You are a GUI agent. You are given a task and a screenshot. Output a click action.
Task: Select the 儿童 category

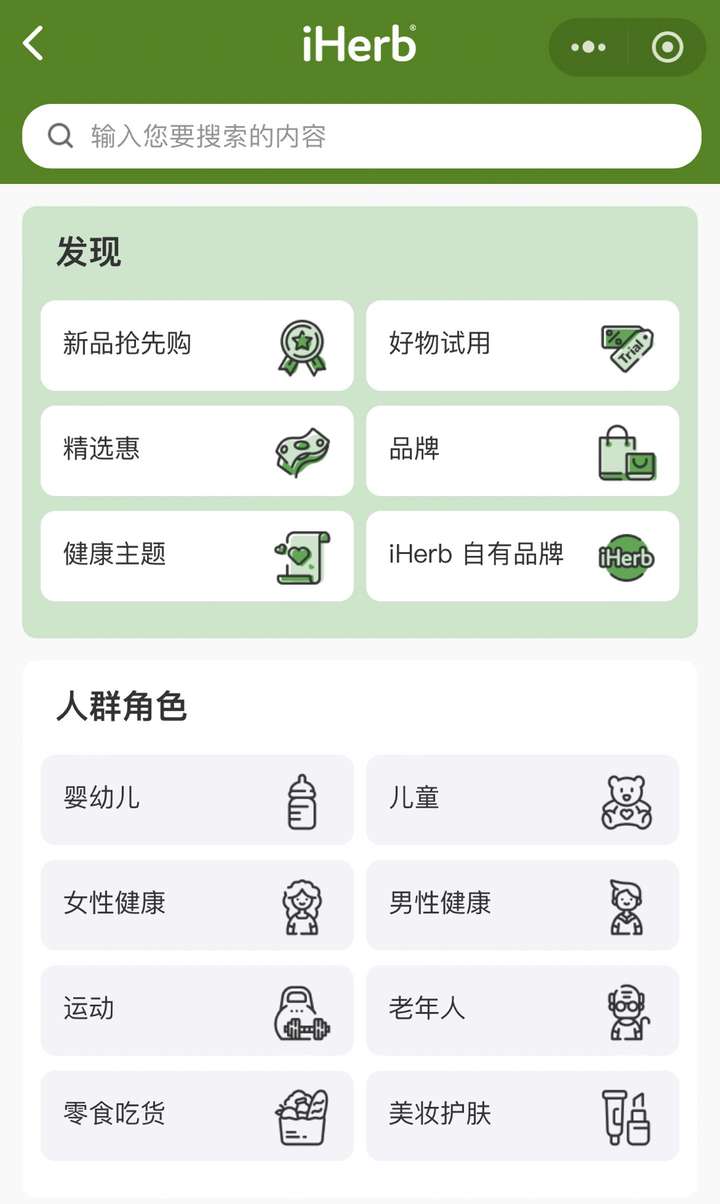(x=522, y=800)
